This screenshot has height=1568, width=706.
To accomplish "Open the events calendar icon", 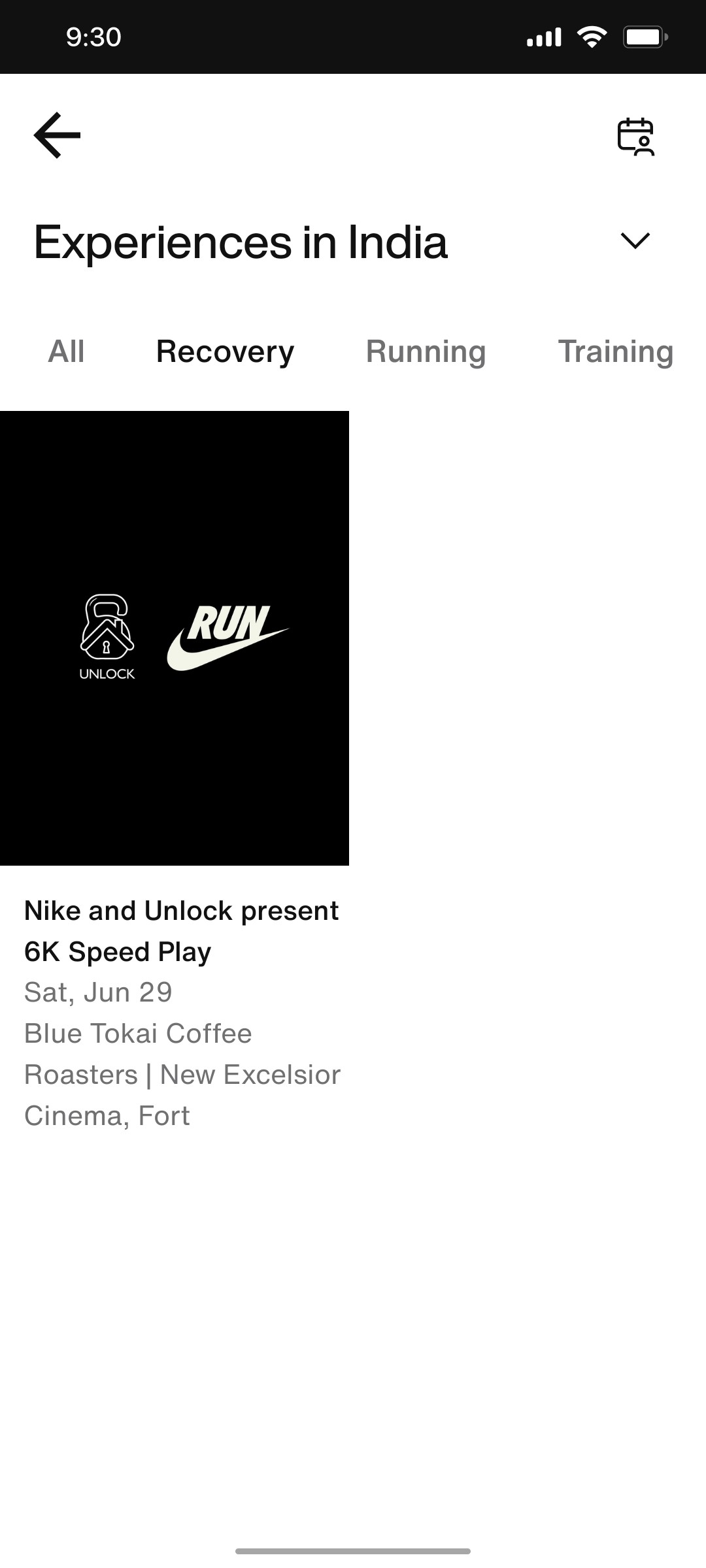I will (635, 136).
